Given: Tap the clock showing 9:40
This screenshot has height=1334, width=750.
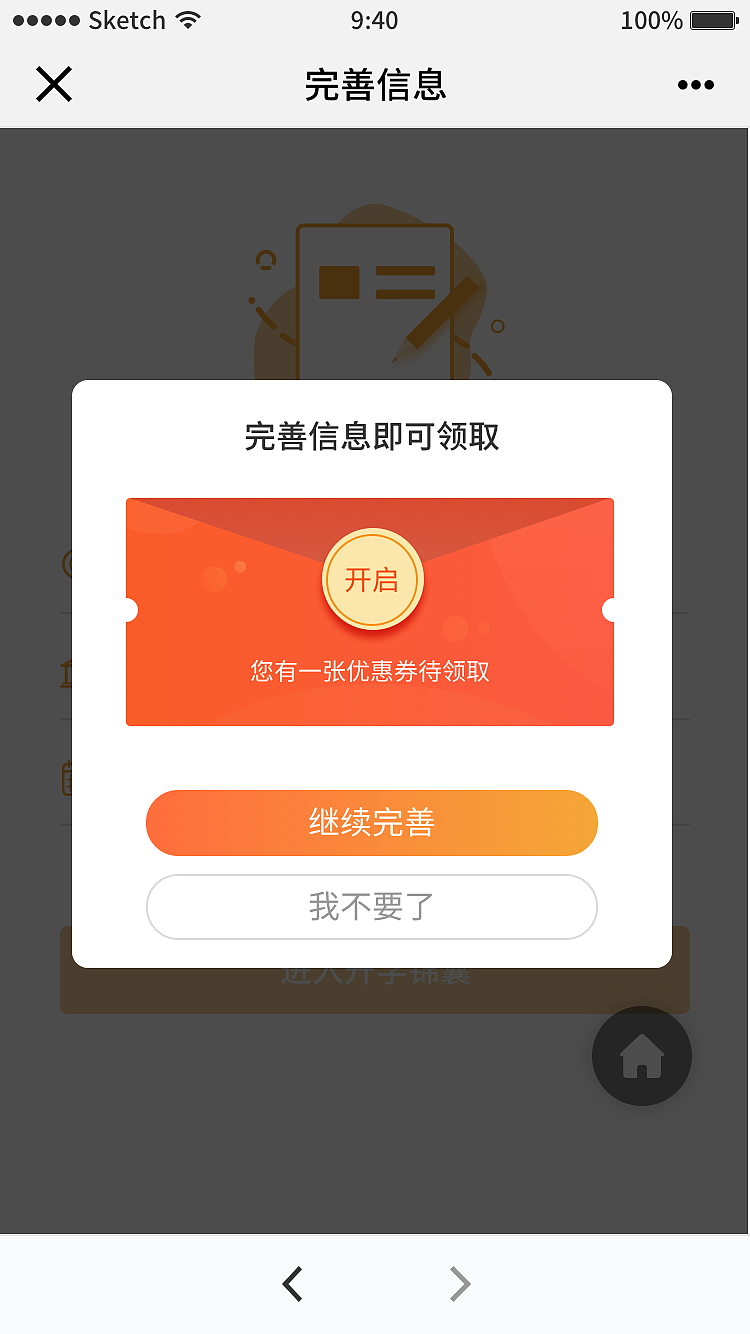Looking at the screenshot, I should [374, 20].
